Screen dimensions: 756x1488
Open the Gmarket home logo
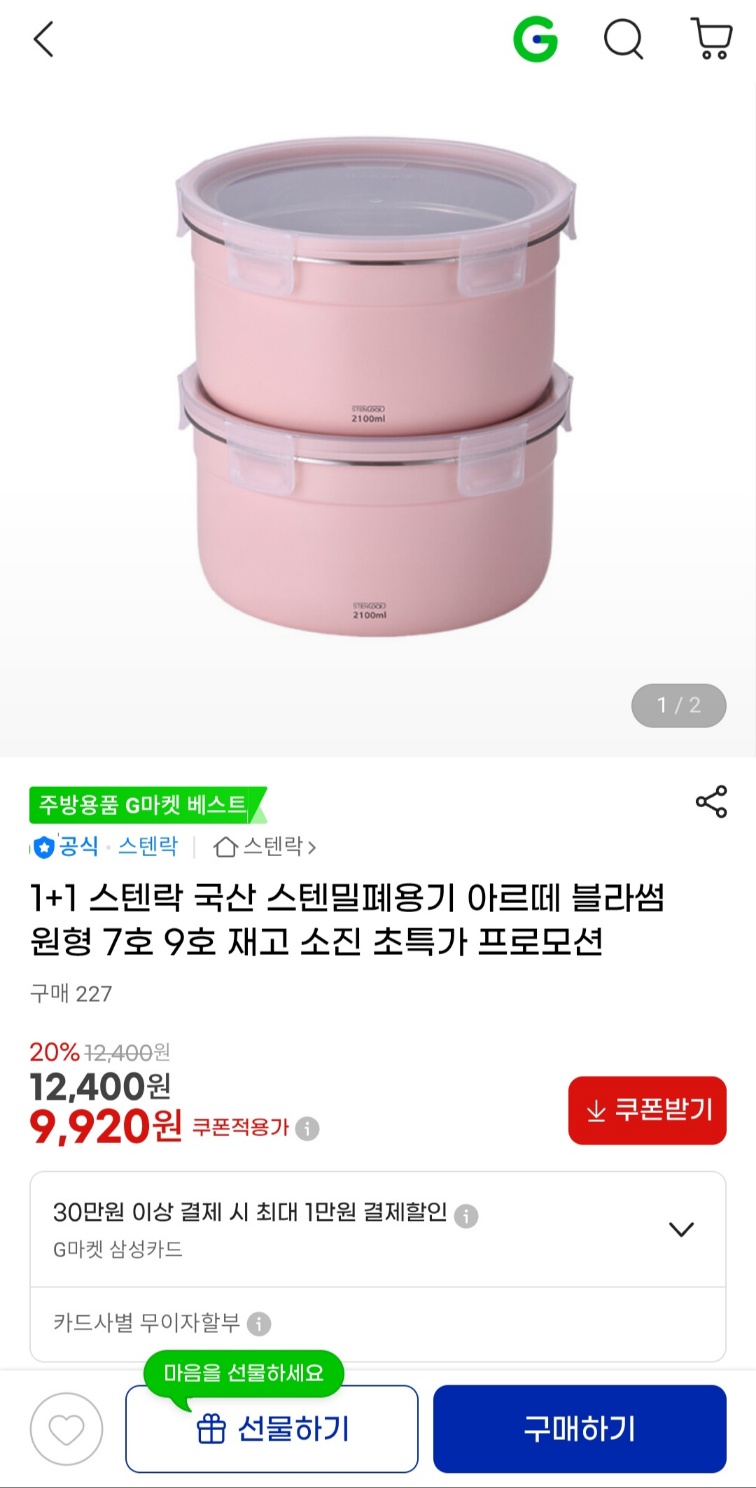coord(535,41)
